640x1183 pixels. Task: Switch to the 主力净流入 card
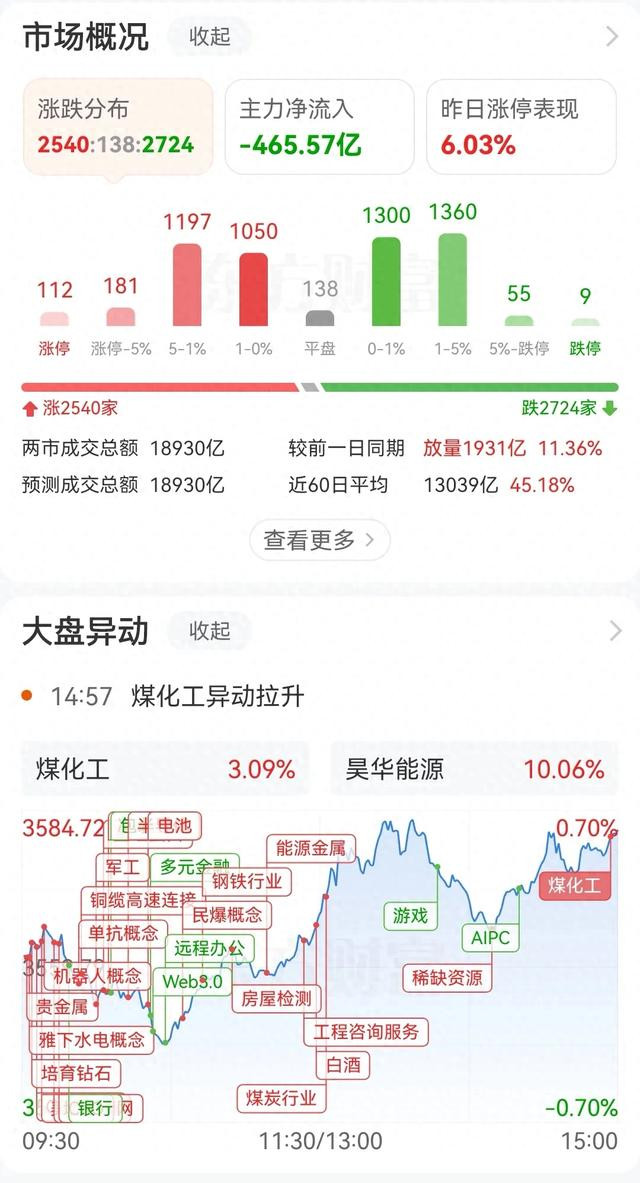(319, 127)
